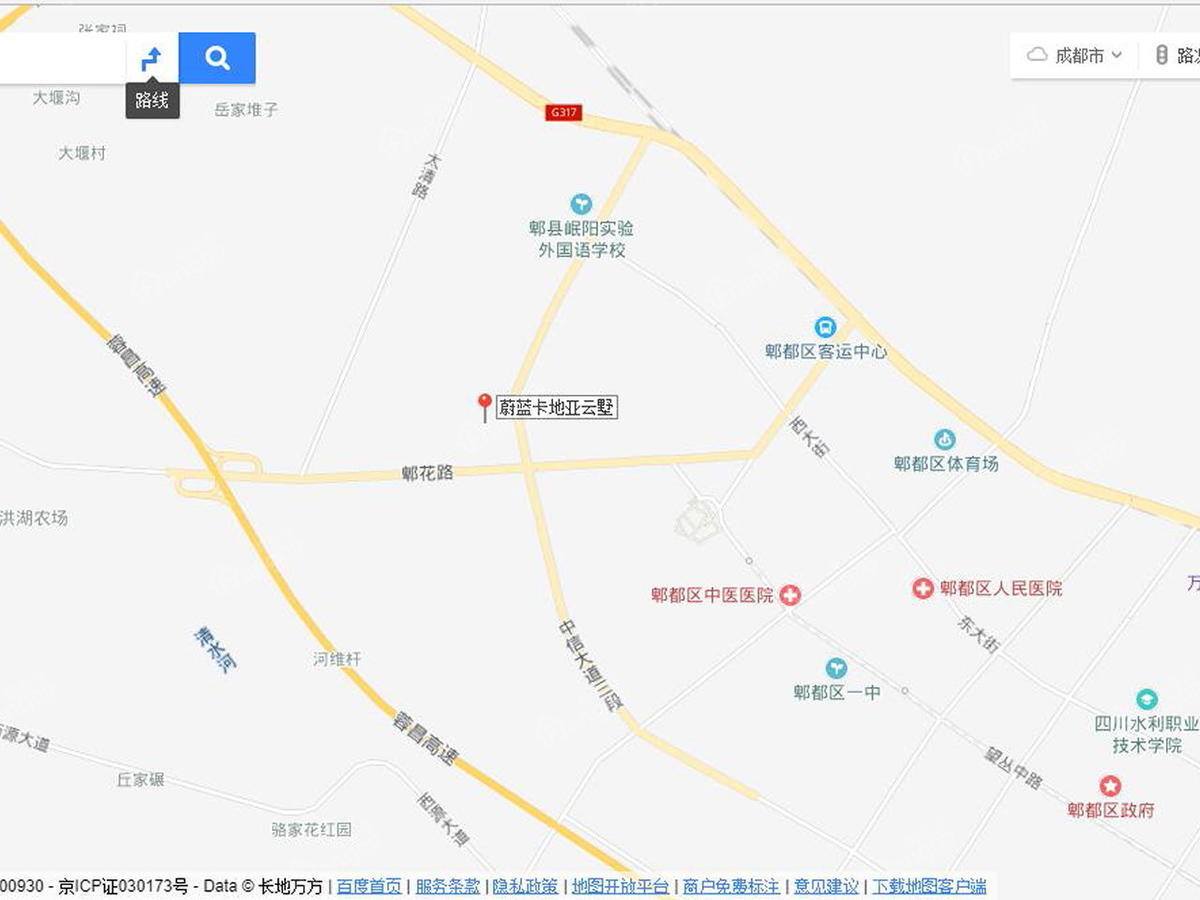The image size is (1200, 900).
Task: Select the 郫都区中医医院 POI
Action: 790,595
